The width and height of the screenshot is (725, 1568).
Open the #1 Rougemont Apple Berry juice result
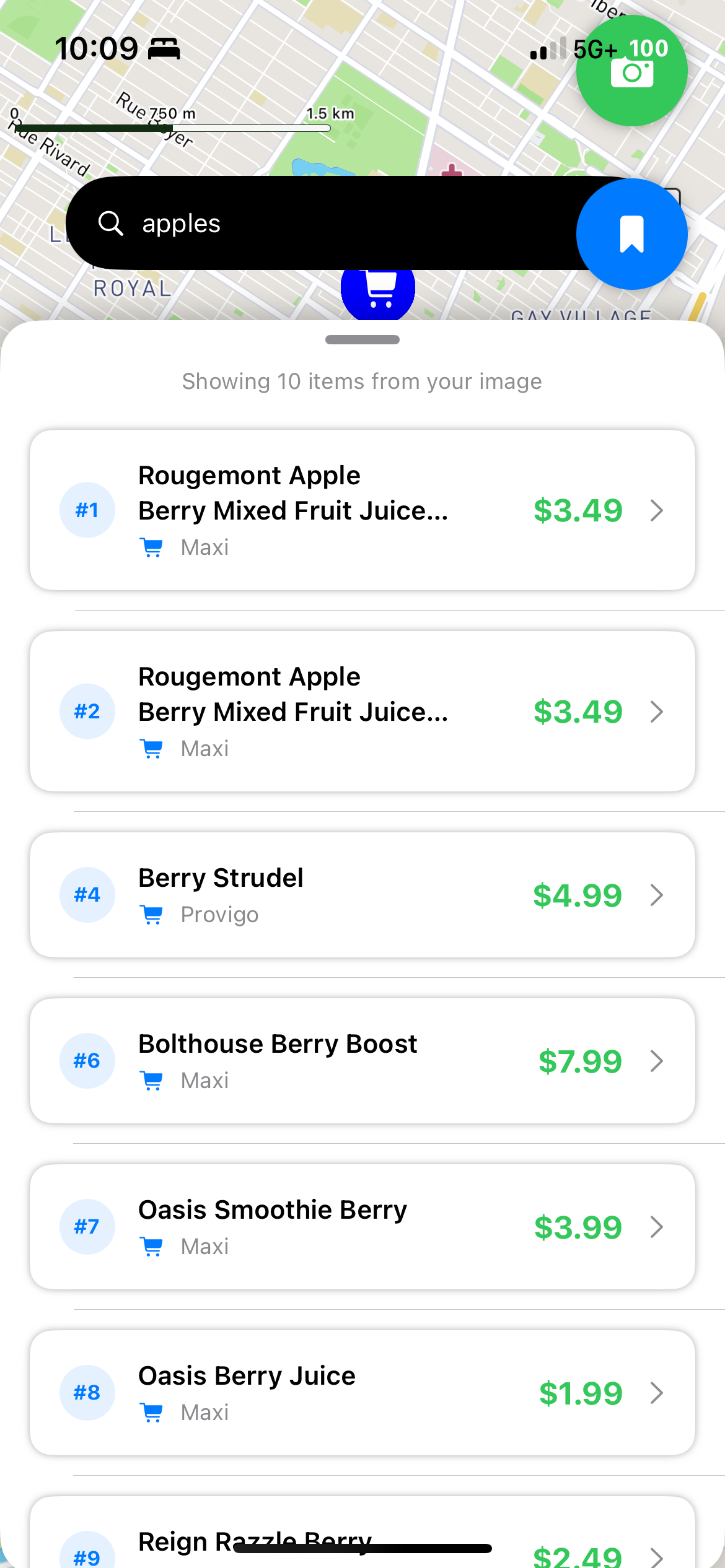click(x=362, y=510)
